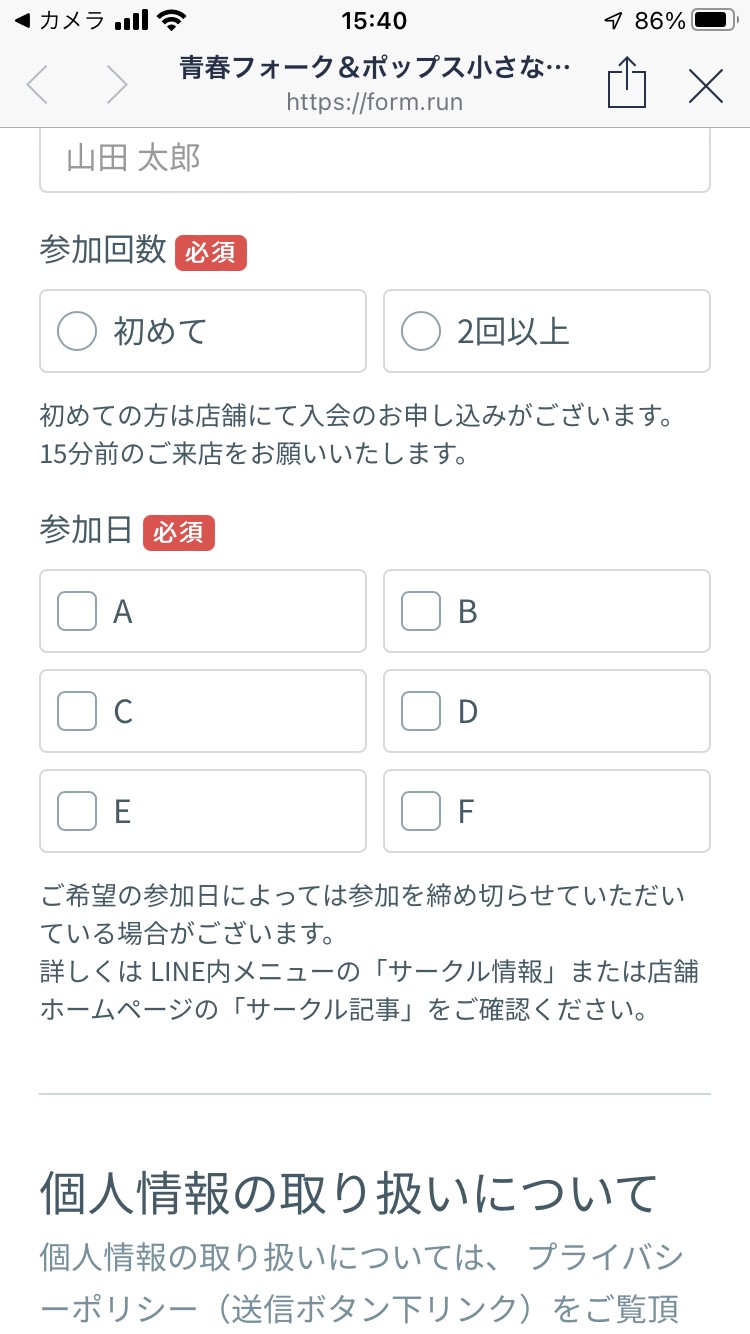Open the share sheet icon
This screenshot has width=750, height=1334.
627,83
